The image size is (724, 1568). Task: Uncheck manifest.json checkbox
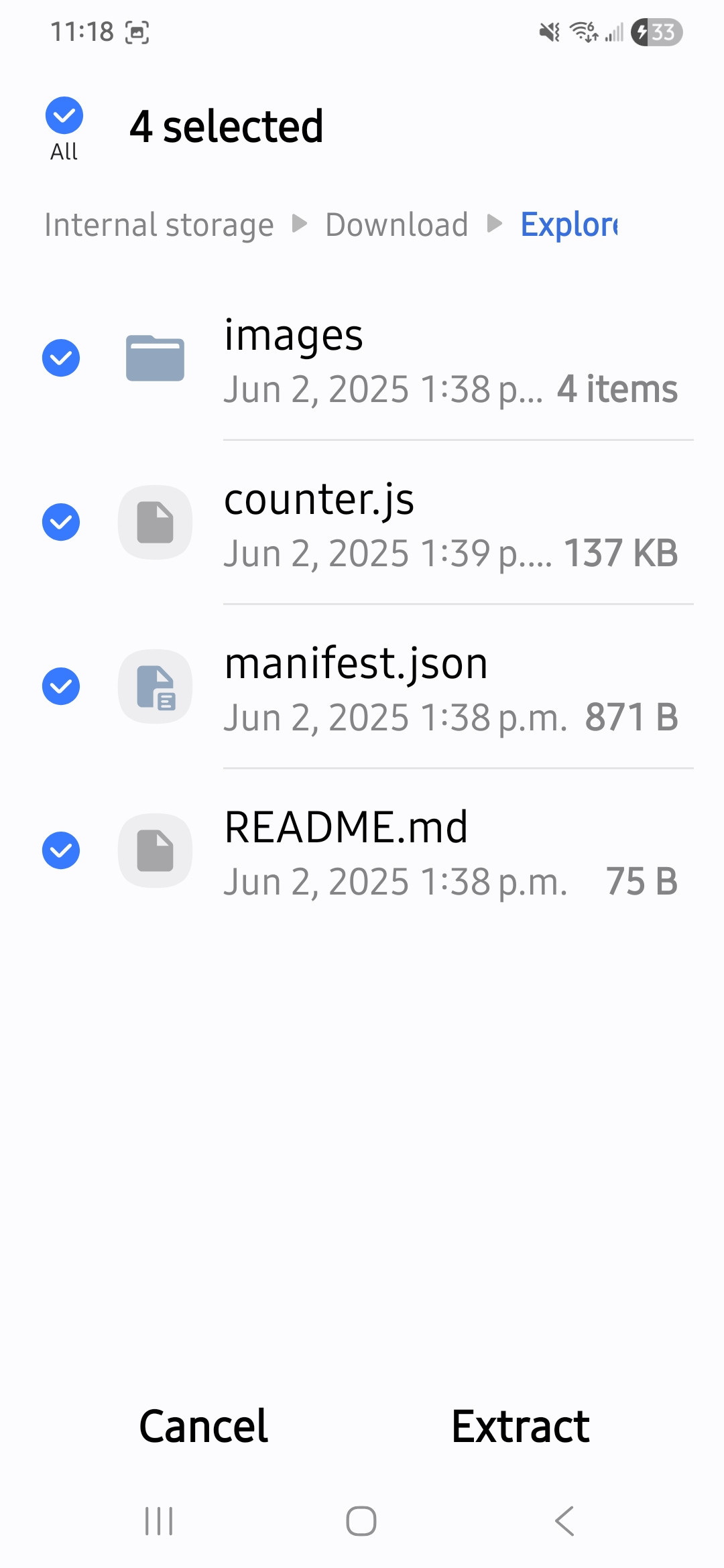(x=61, y=686)
